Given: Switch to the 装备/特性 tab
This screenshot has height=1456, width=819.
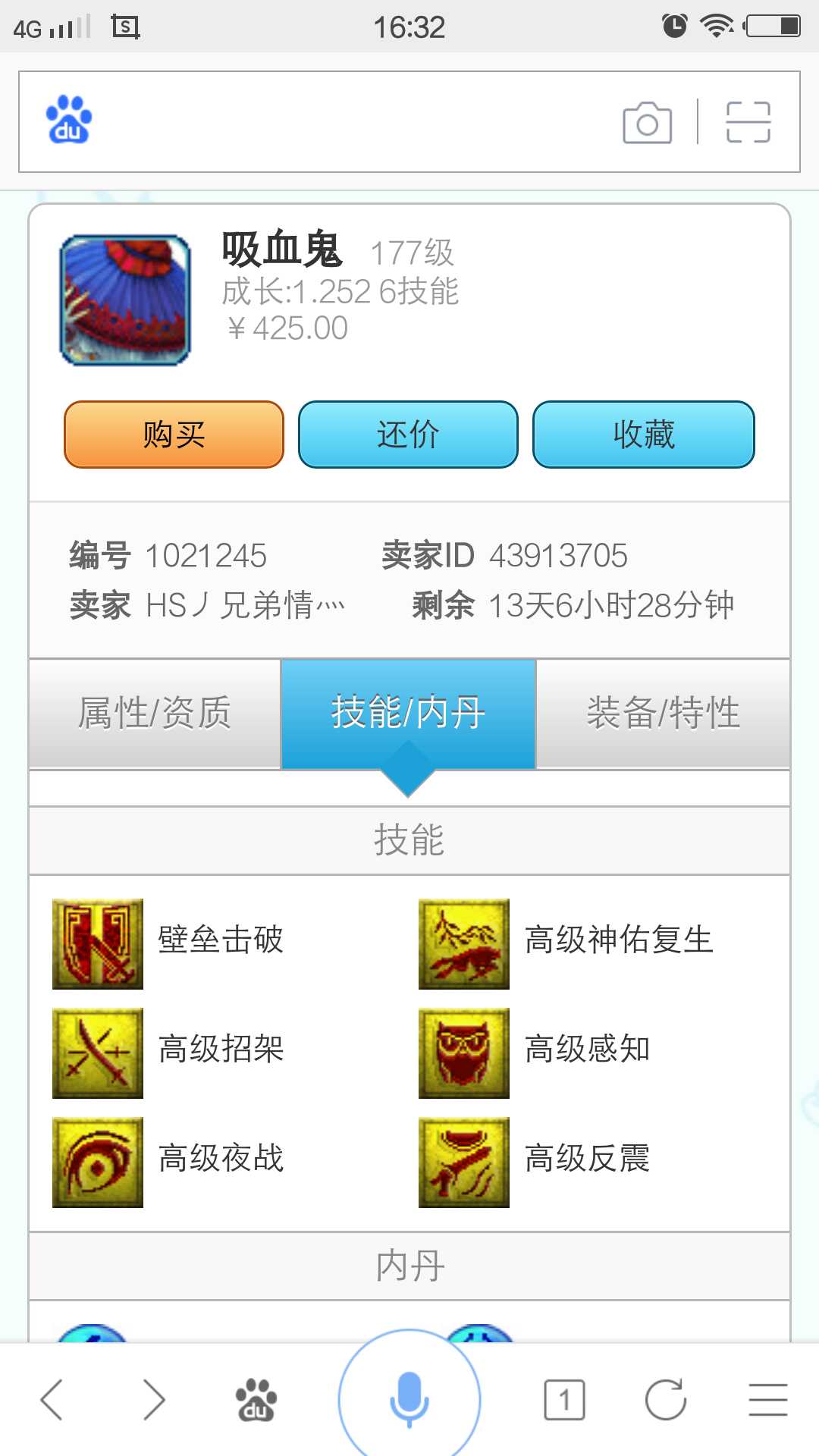Looking at the screenshot, I should pos(663,714).
